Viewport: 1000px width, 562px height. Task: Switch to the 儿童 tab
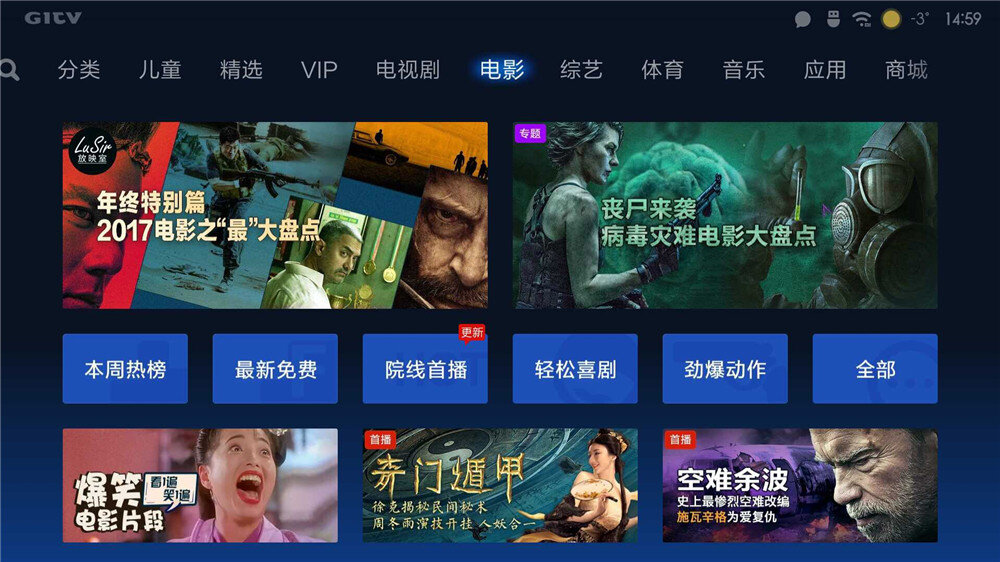click(160, 70)
